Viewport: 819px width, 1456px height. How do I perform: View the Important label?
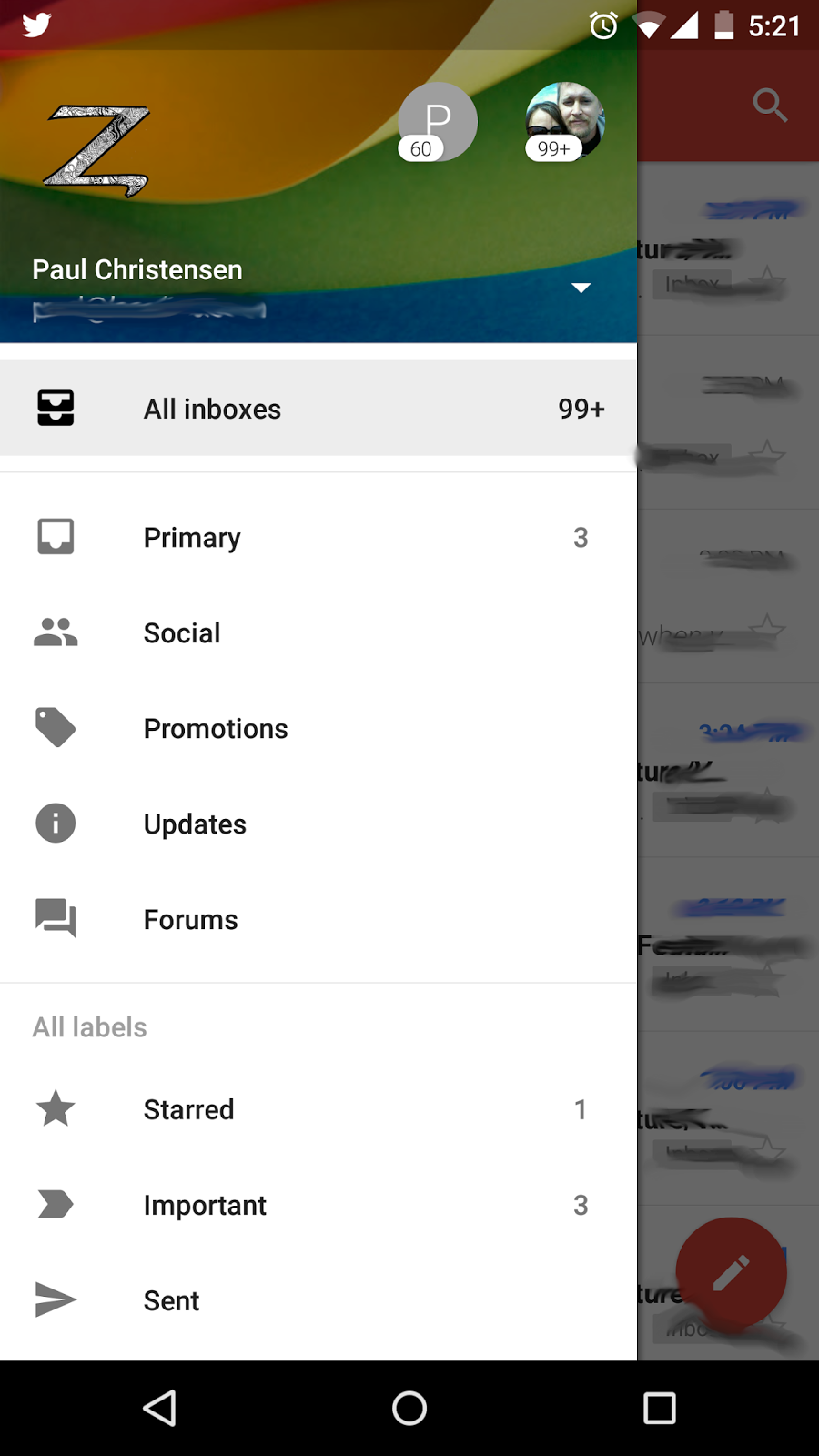coord(318,1206)
